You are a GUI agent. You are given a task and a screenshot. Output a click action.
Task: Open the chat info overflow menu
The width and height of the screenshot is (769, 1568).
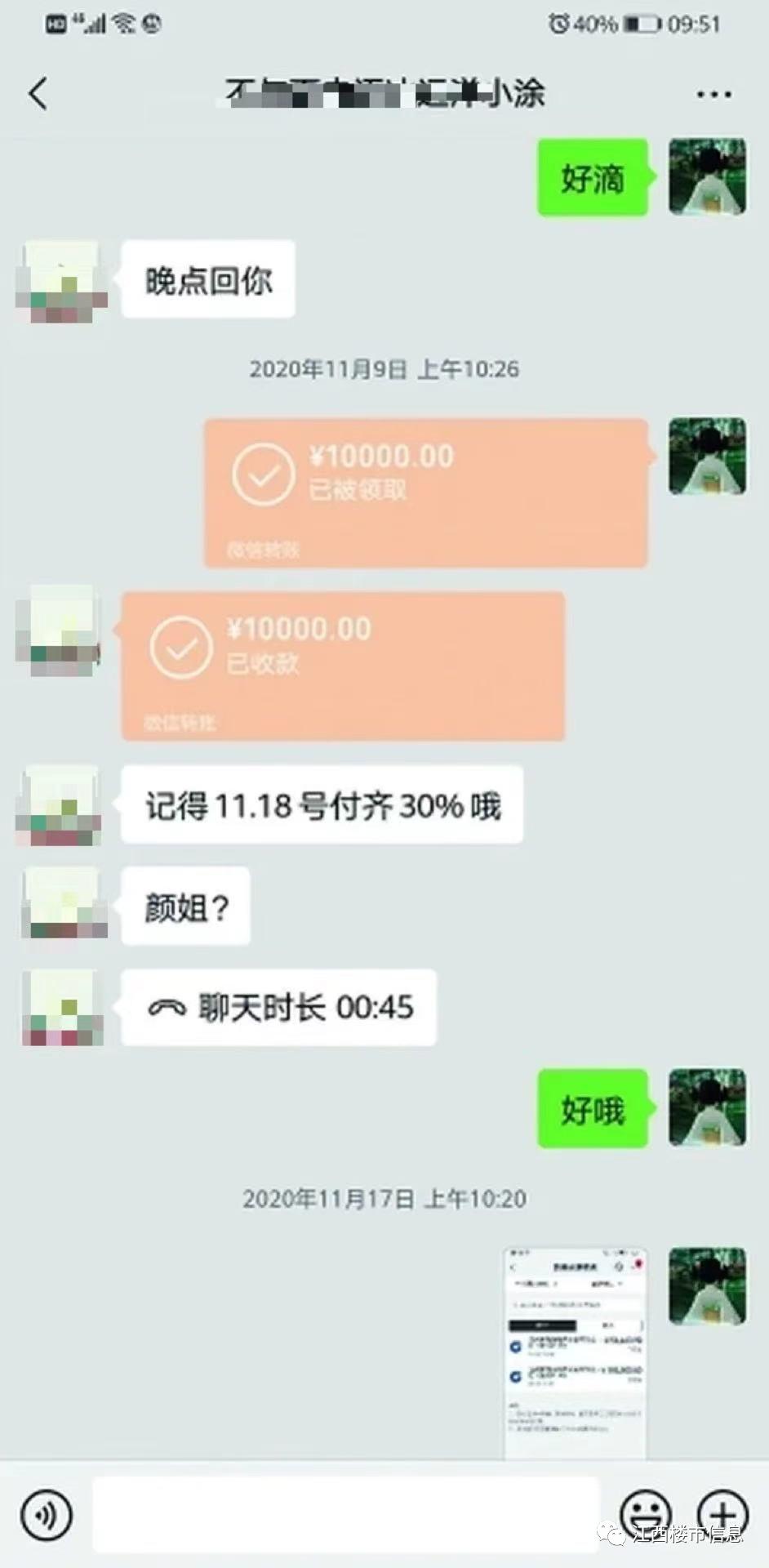(x=713, y=95)
